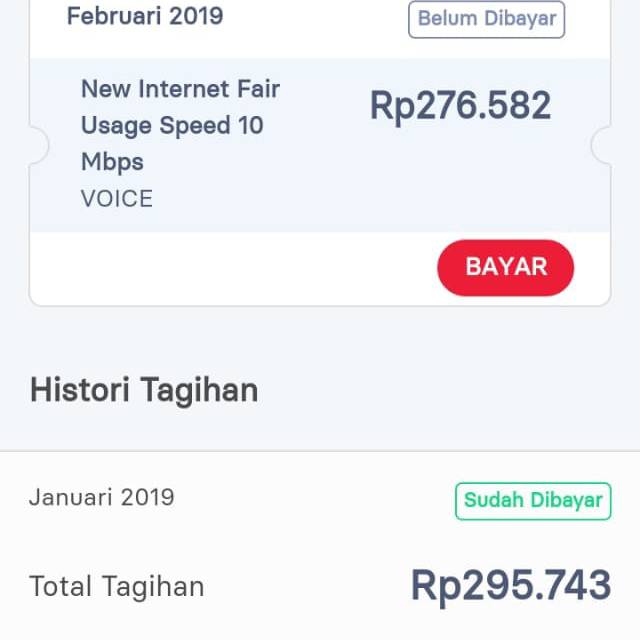The width and height of the screenshot is (640, 640).
Task: Tap BAYAR to pay the February bill
Action: click(505, 268)
